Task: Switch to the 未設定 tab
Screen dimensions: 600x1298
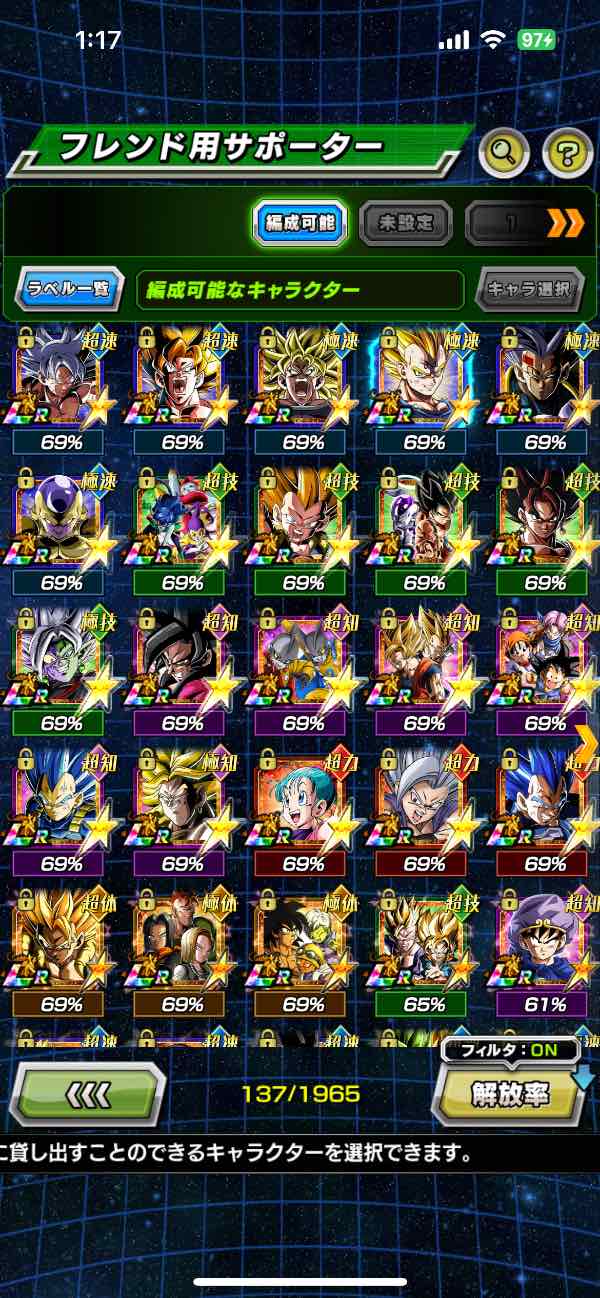Action: (x=405, y=222)
